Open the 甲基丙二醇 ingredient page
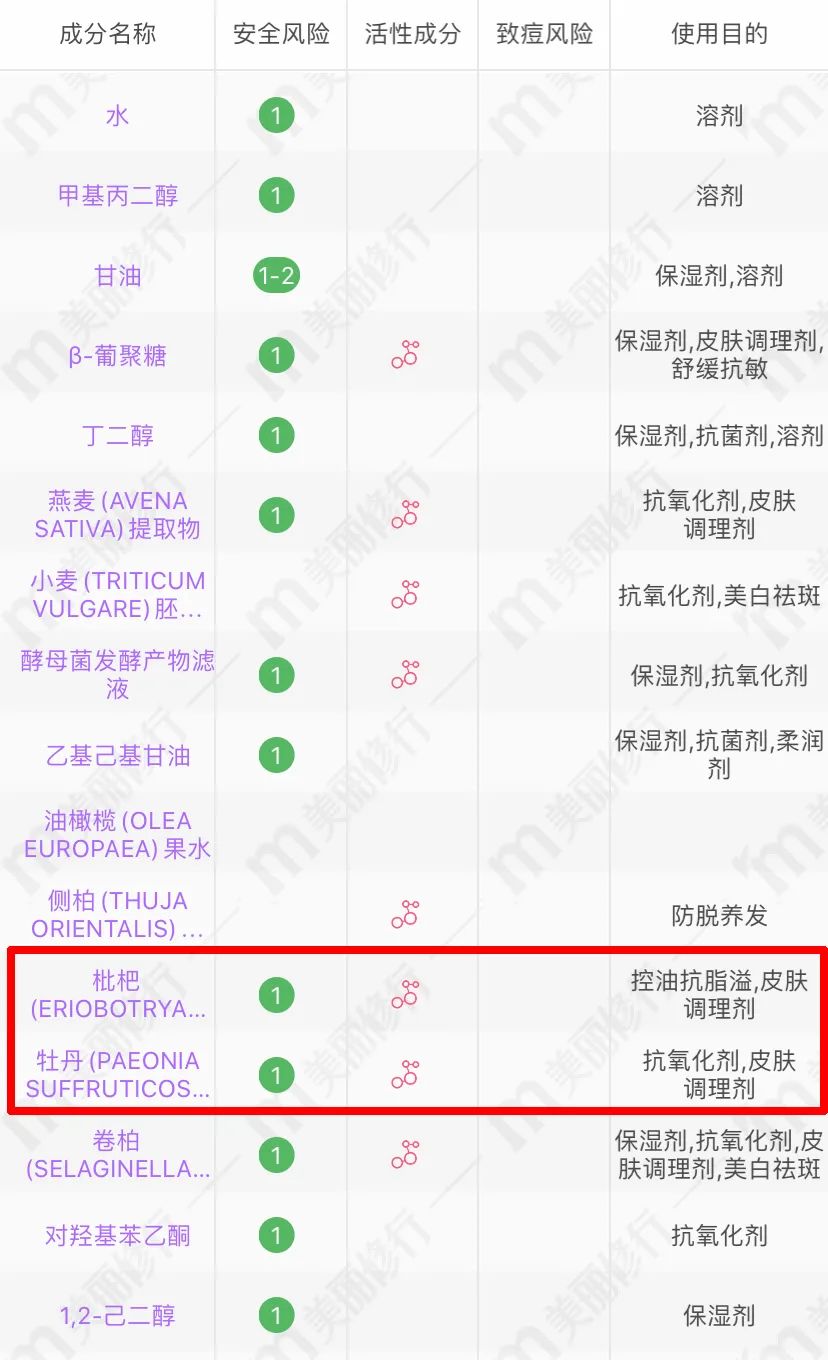This screenshot has width=828, height=1360. [x=118, y=196]
